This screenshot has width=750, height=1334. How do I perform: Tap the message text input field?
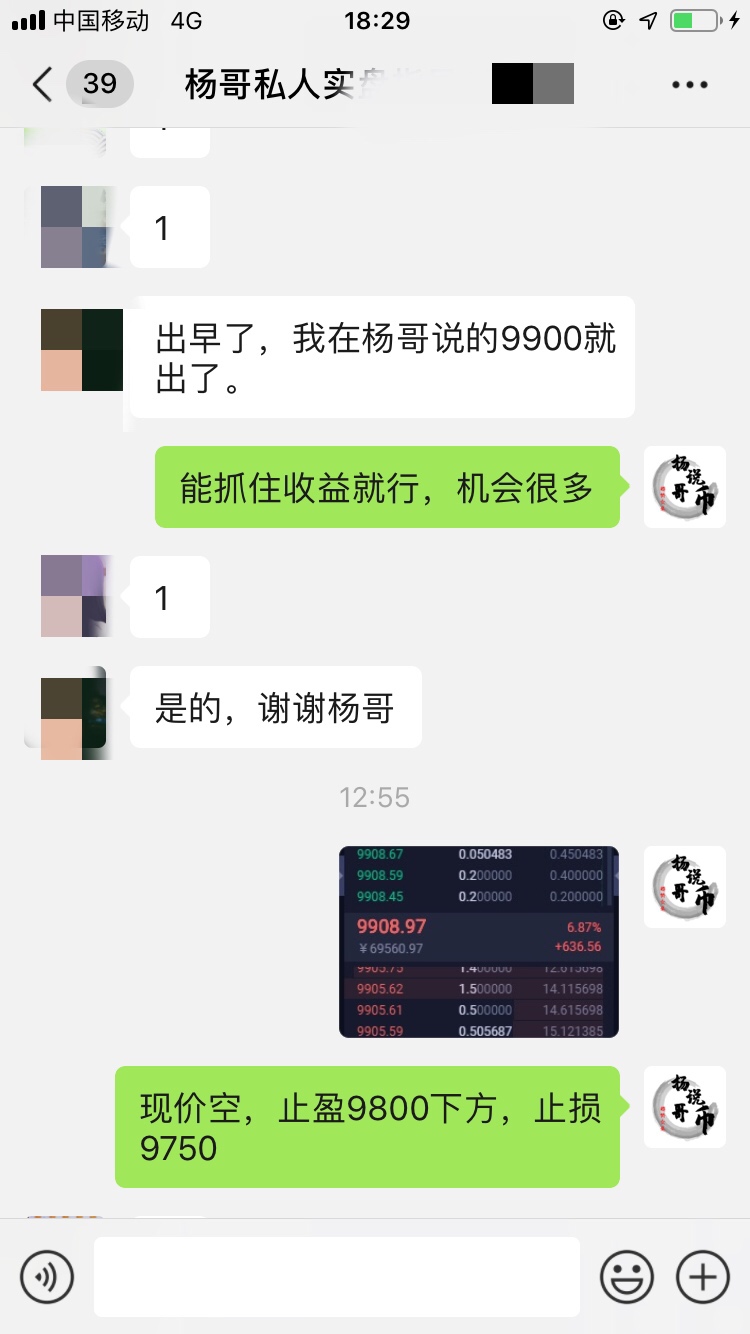click(x=335, y=1277)
